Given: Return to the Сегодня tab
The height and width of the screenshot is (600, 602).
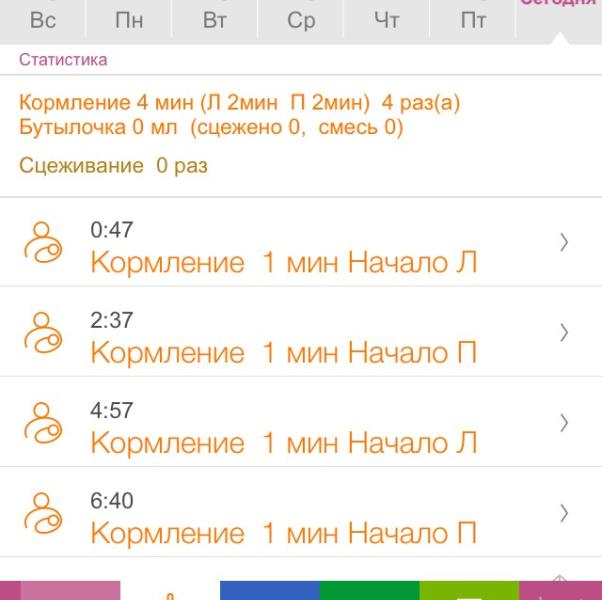Looking at the screenshot, I should (559, 10).
